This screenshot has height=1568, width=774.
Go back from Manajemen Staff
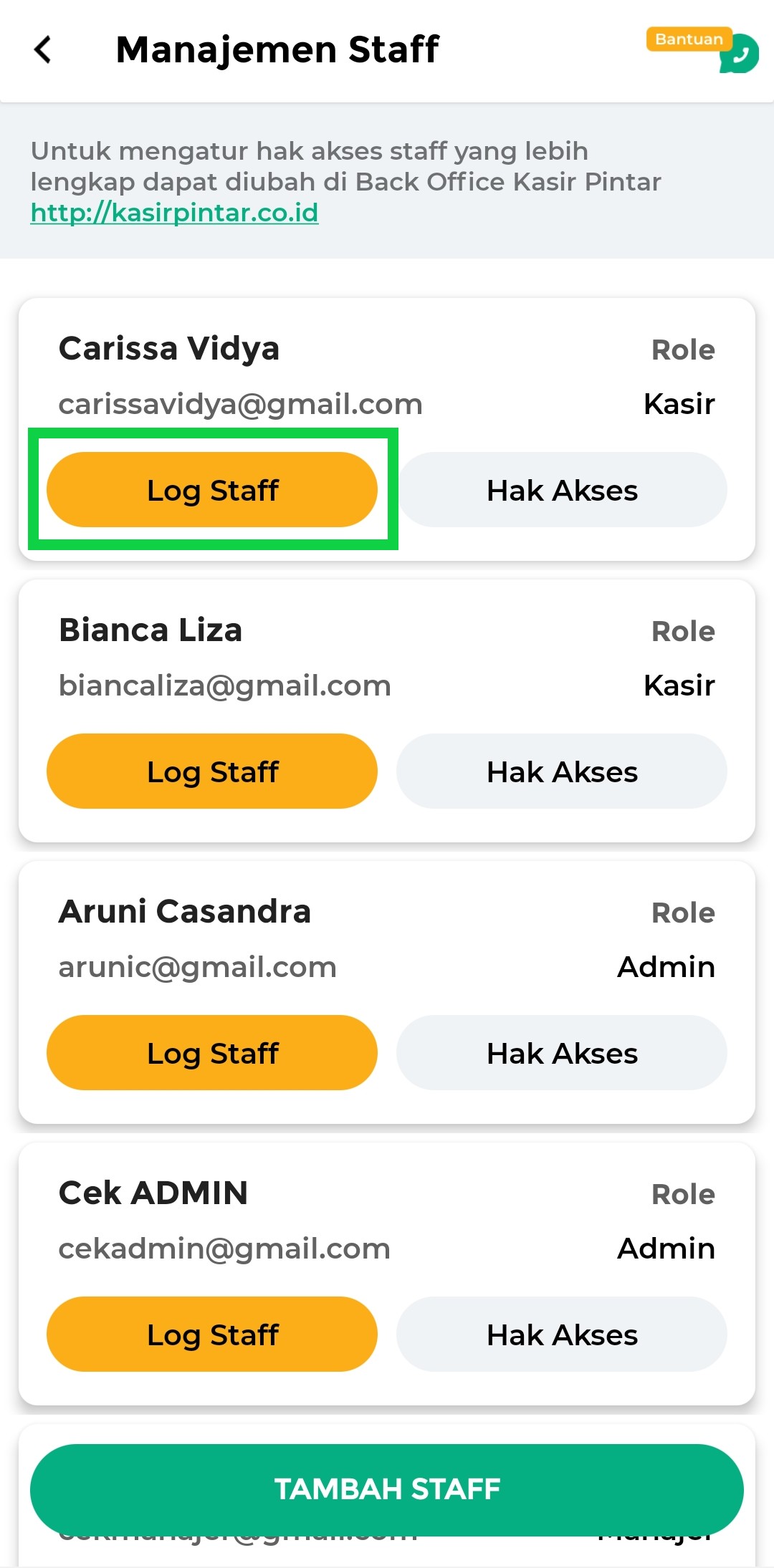click(x=43, y=49)
